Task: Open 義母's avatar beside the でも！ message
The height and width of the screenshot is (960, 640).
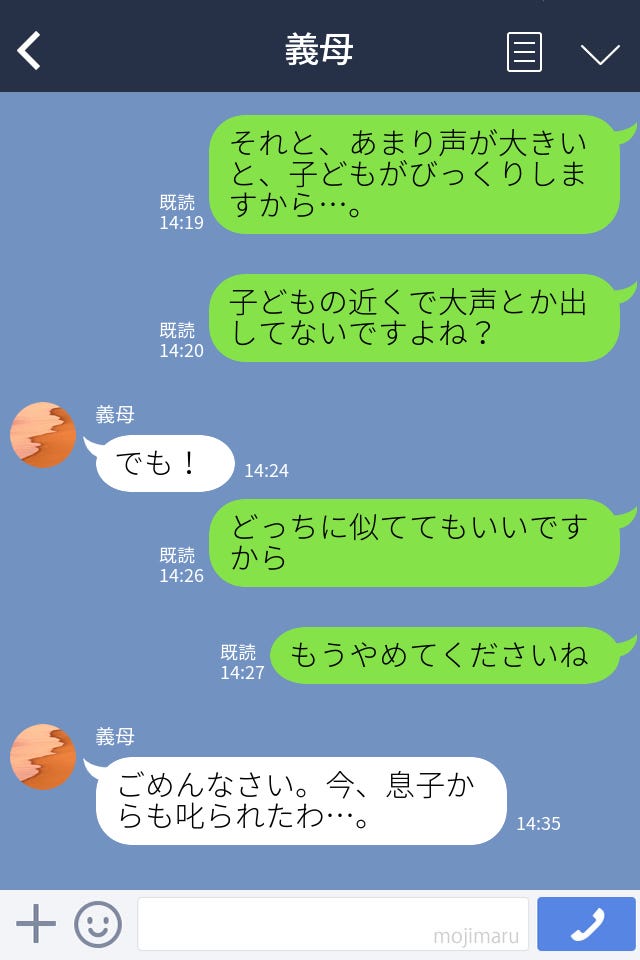Action: [x=43, y=435]
